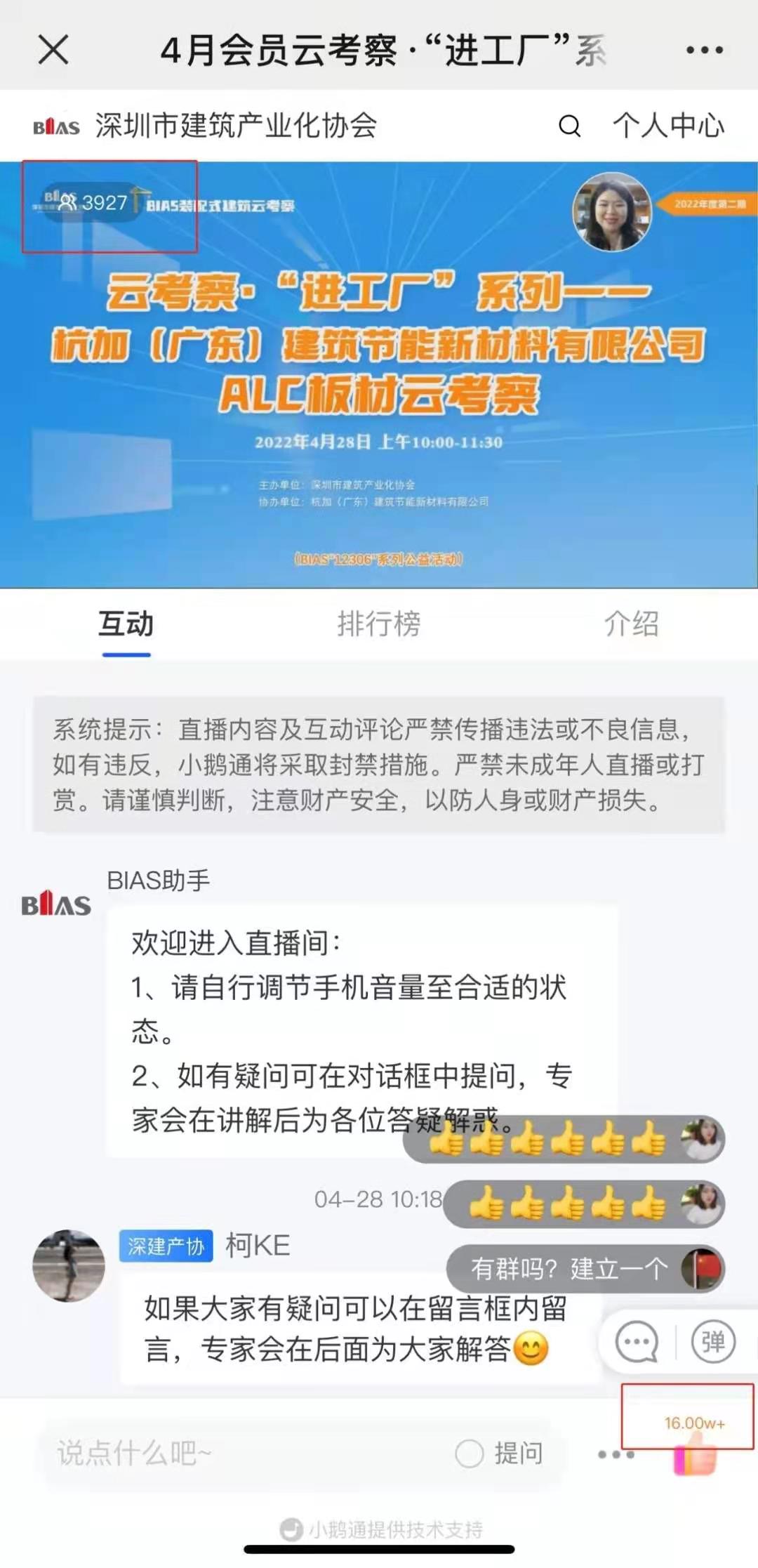Image resolution: width=758 pixels, height=1568 pixels.
Task: Tap the search magnifier icon
Action: (x=569, y=126)
